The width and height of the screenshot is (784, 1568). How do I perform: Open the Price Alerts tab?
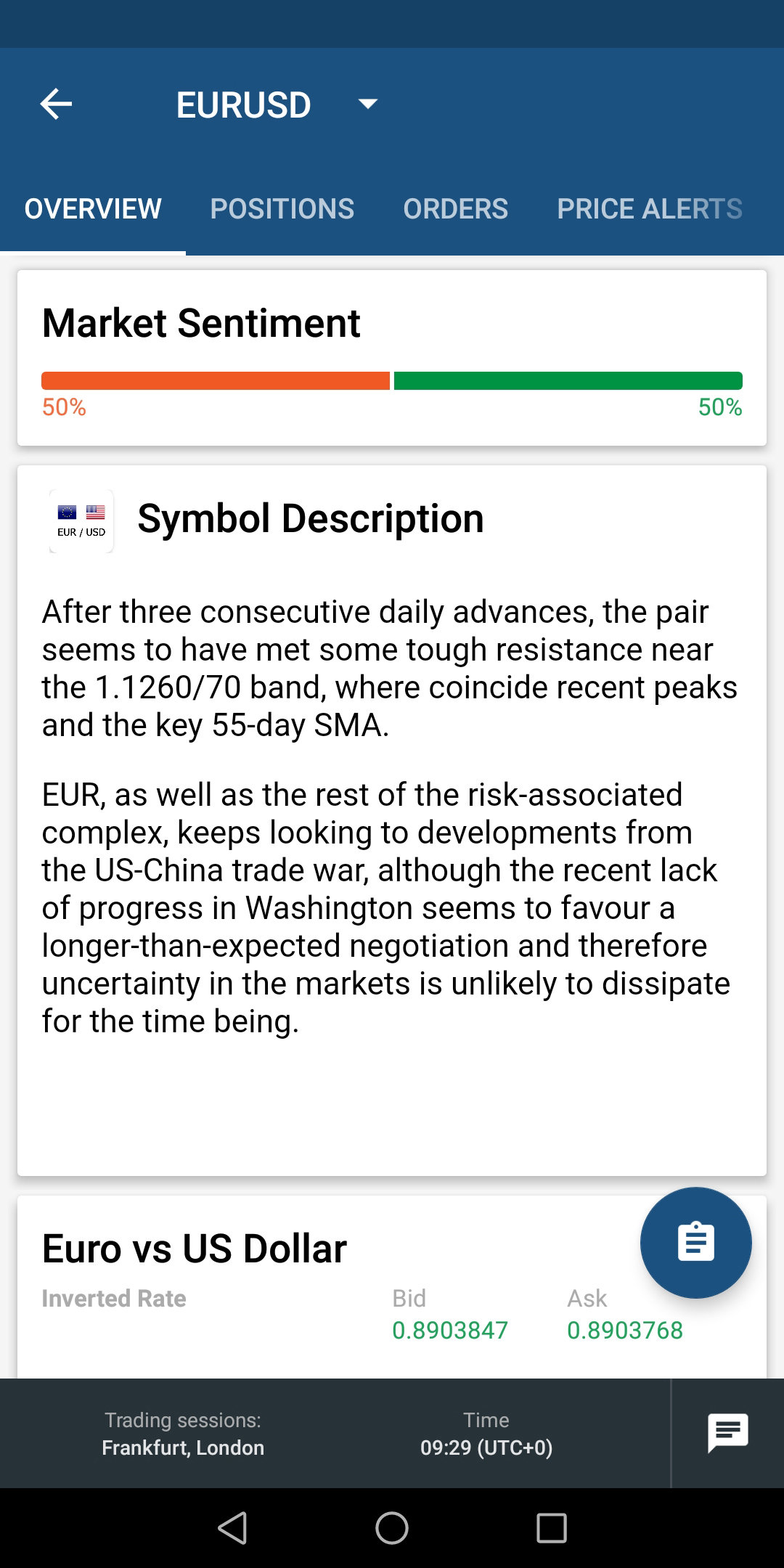(650, 209)
